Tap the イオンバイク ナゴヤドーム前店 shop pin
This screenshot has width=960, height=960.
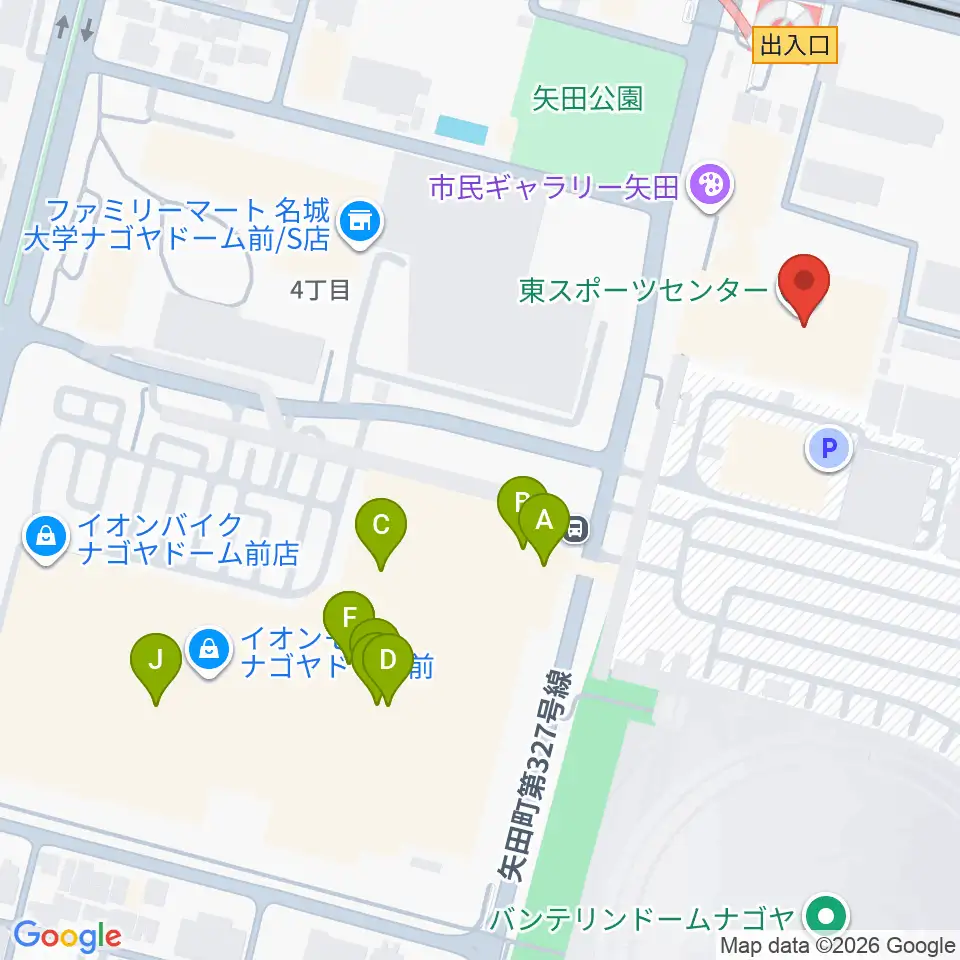tap(46, 539)
